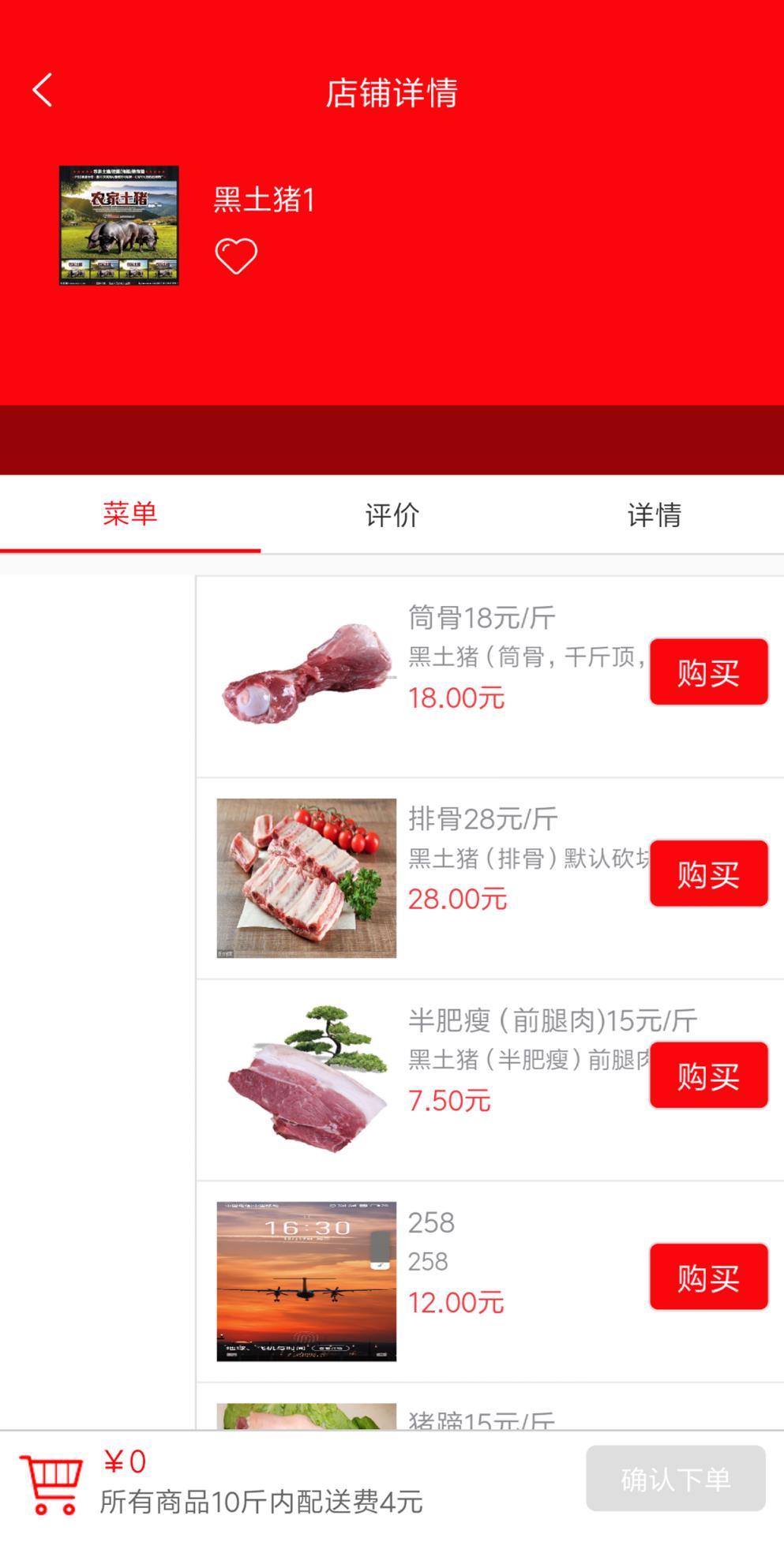This screenshot has height=1568, width=784.
Task: Open the 筒骨 product image
Action: pos(304,672)
